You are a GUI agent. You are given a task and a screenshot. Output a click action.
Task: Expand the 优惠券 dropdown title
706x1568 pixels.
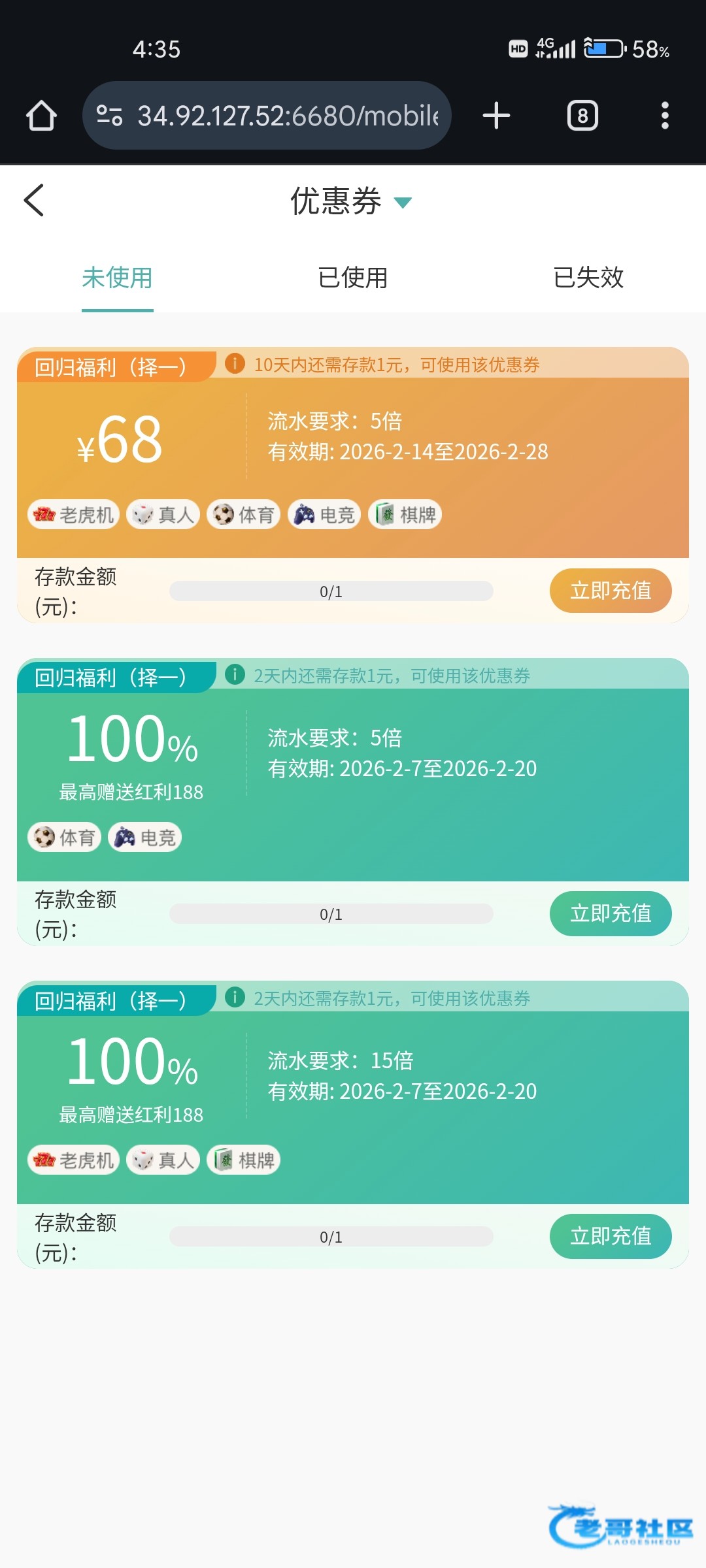(352, 201)
